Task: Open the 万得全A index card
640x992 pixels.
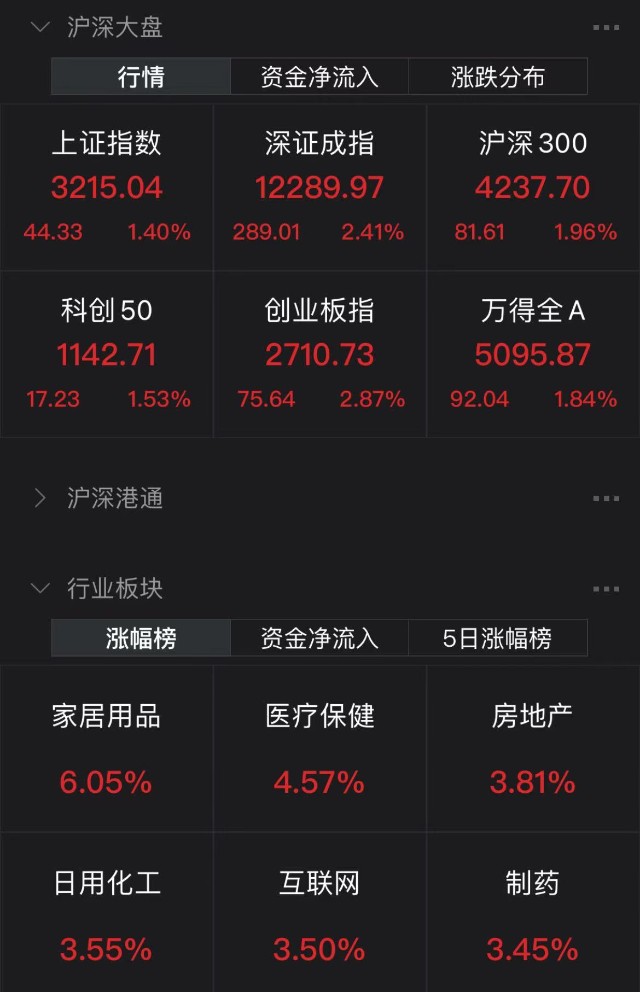Action: (x=533, y=354)
